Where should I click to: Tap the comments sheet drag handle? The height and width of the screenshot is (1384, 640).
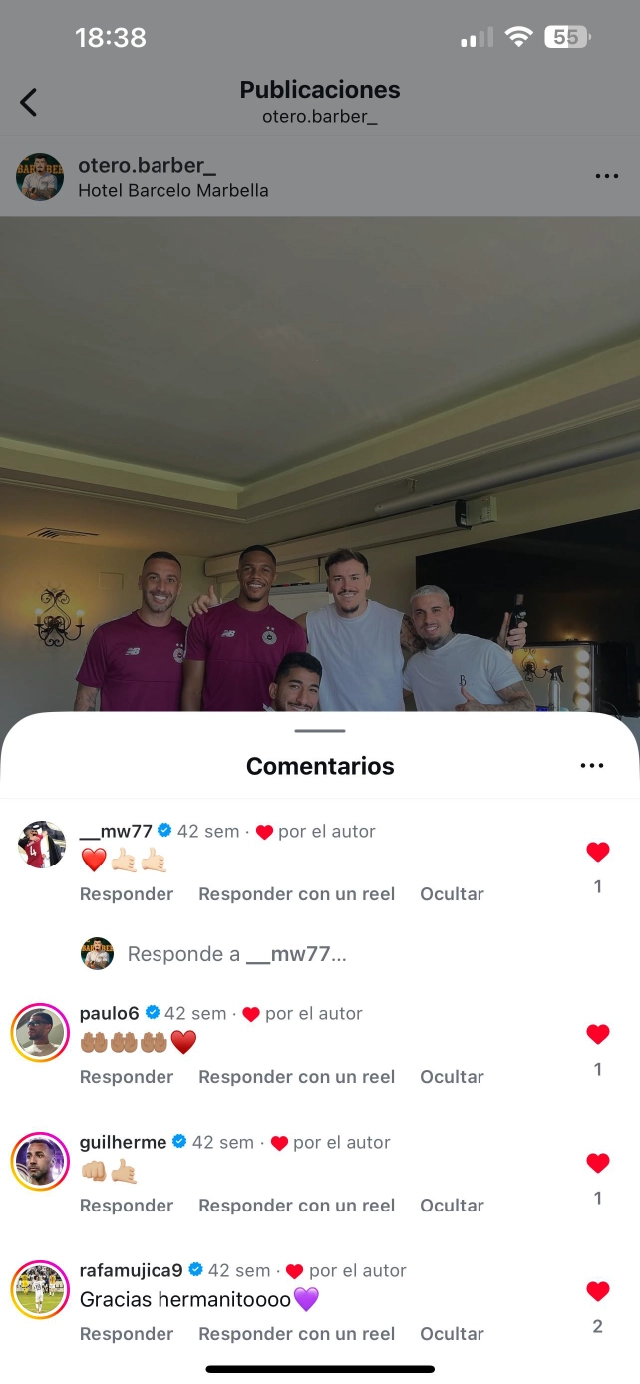click(x=320, y=731)
